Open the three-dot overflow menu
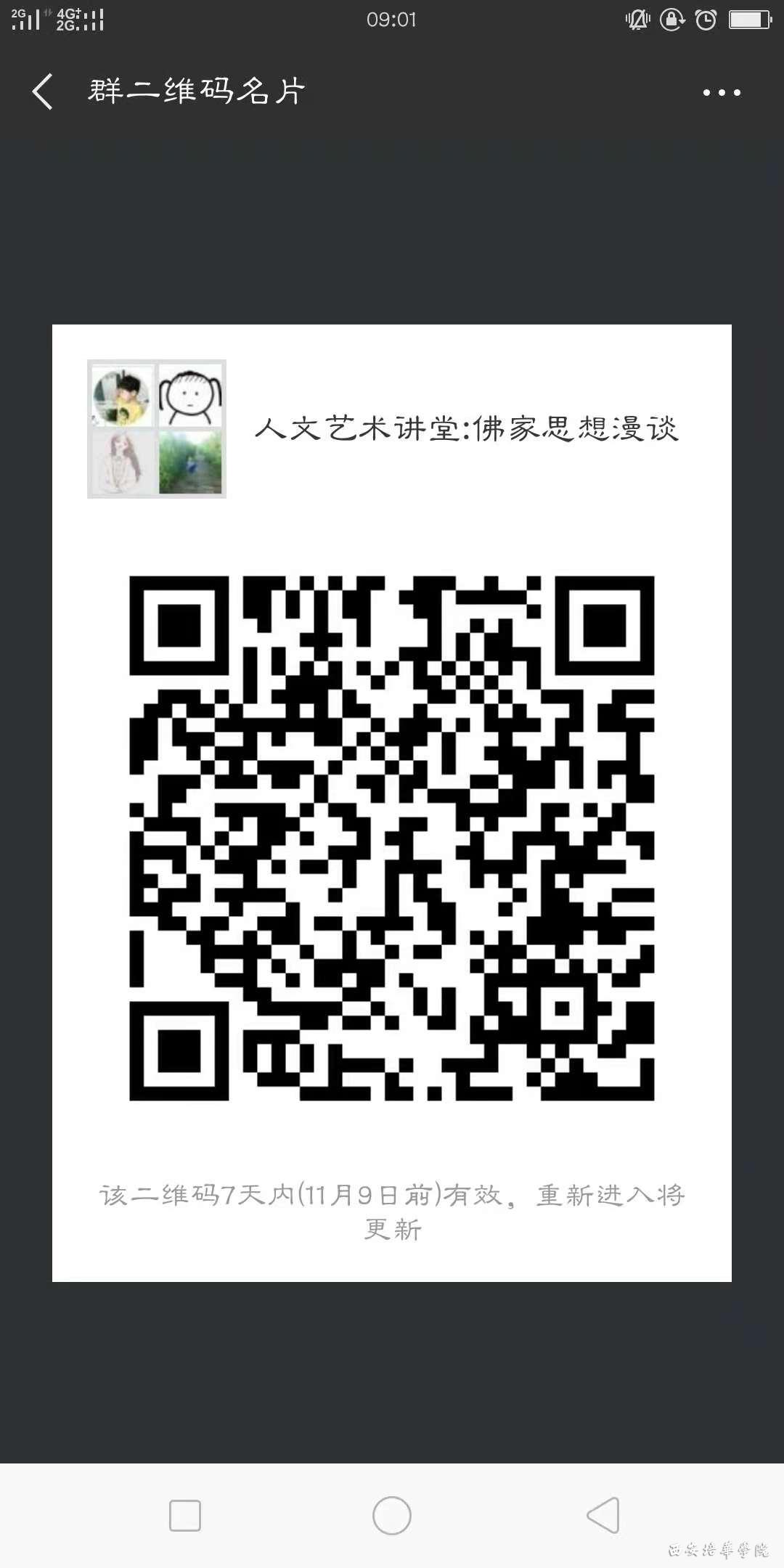The image size is (784, 1568). coord(722,93)
